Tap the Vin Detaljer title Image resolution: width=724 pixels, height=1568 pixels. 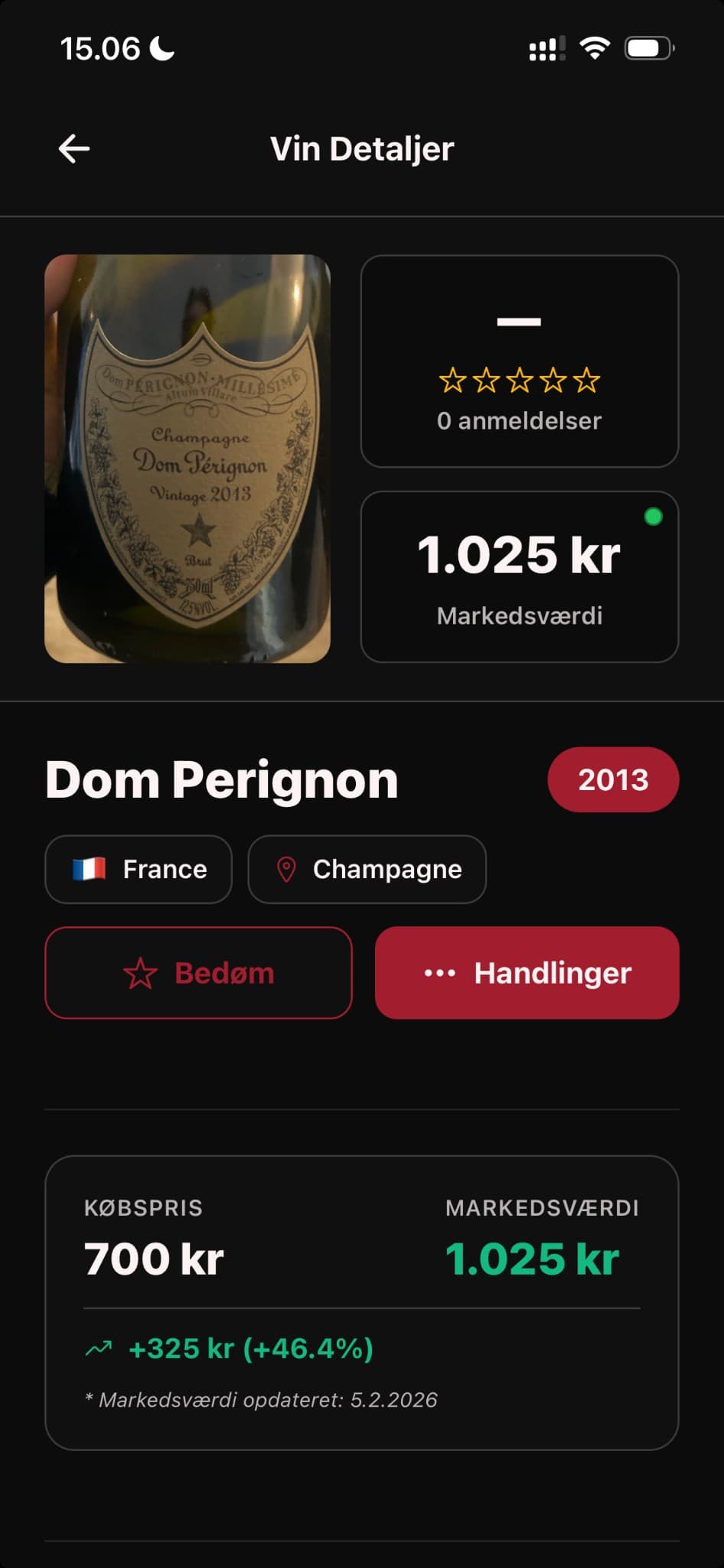point(362,149)
